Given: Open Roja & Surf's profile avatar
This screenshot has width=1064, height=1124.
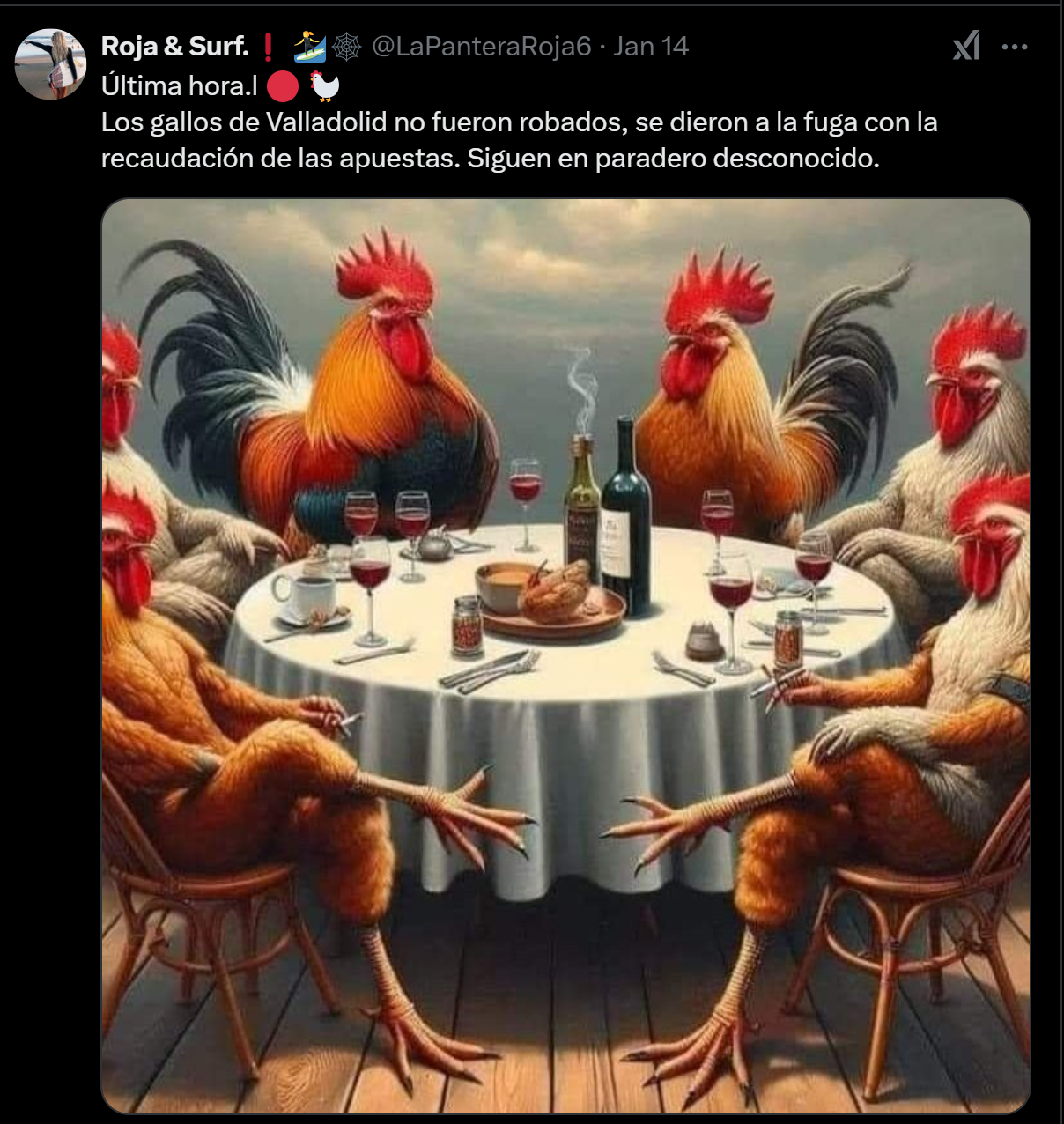Looking at the screenshot, I should point(50,63).
